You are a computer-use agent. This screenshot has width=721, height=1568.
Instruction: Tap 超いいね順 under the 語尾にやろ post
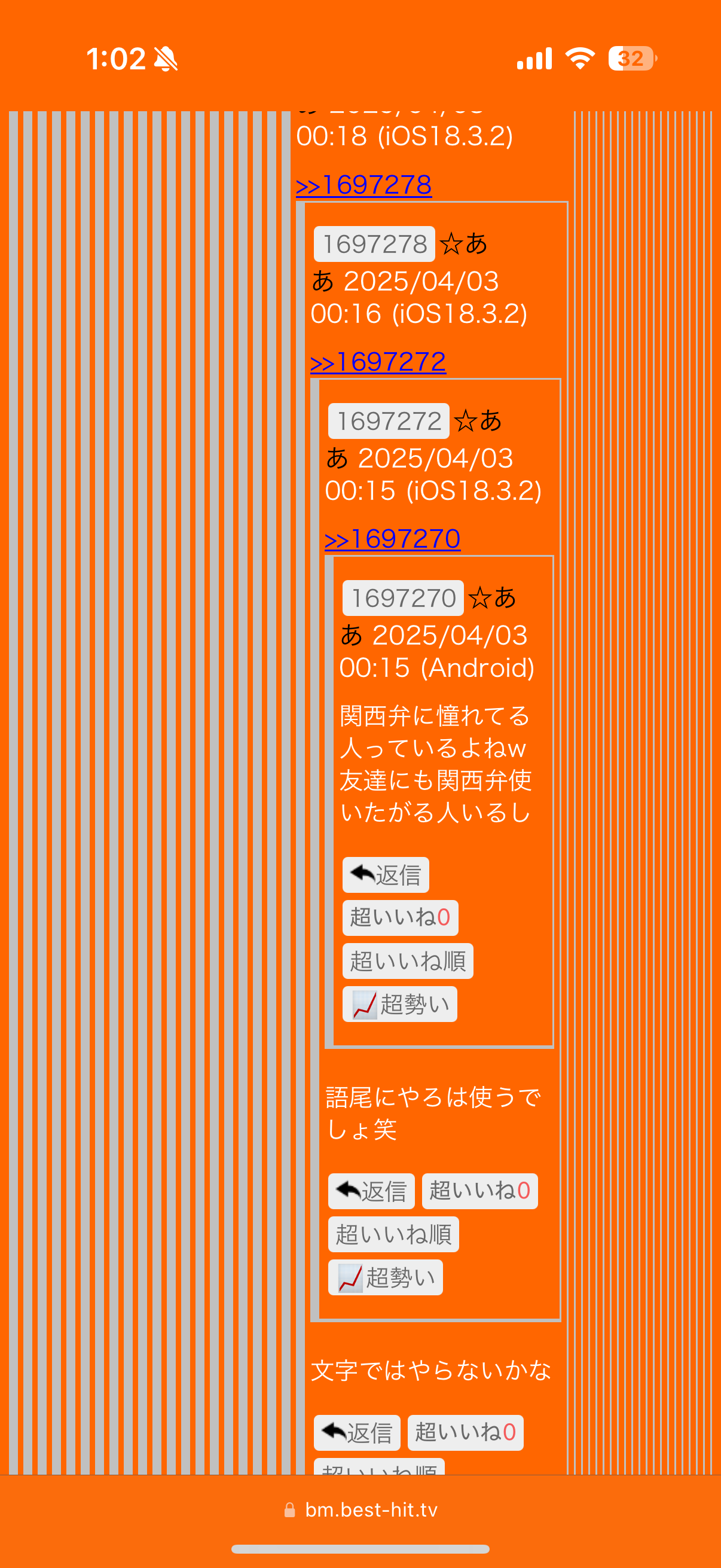coord(393,1234)
